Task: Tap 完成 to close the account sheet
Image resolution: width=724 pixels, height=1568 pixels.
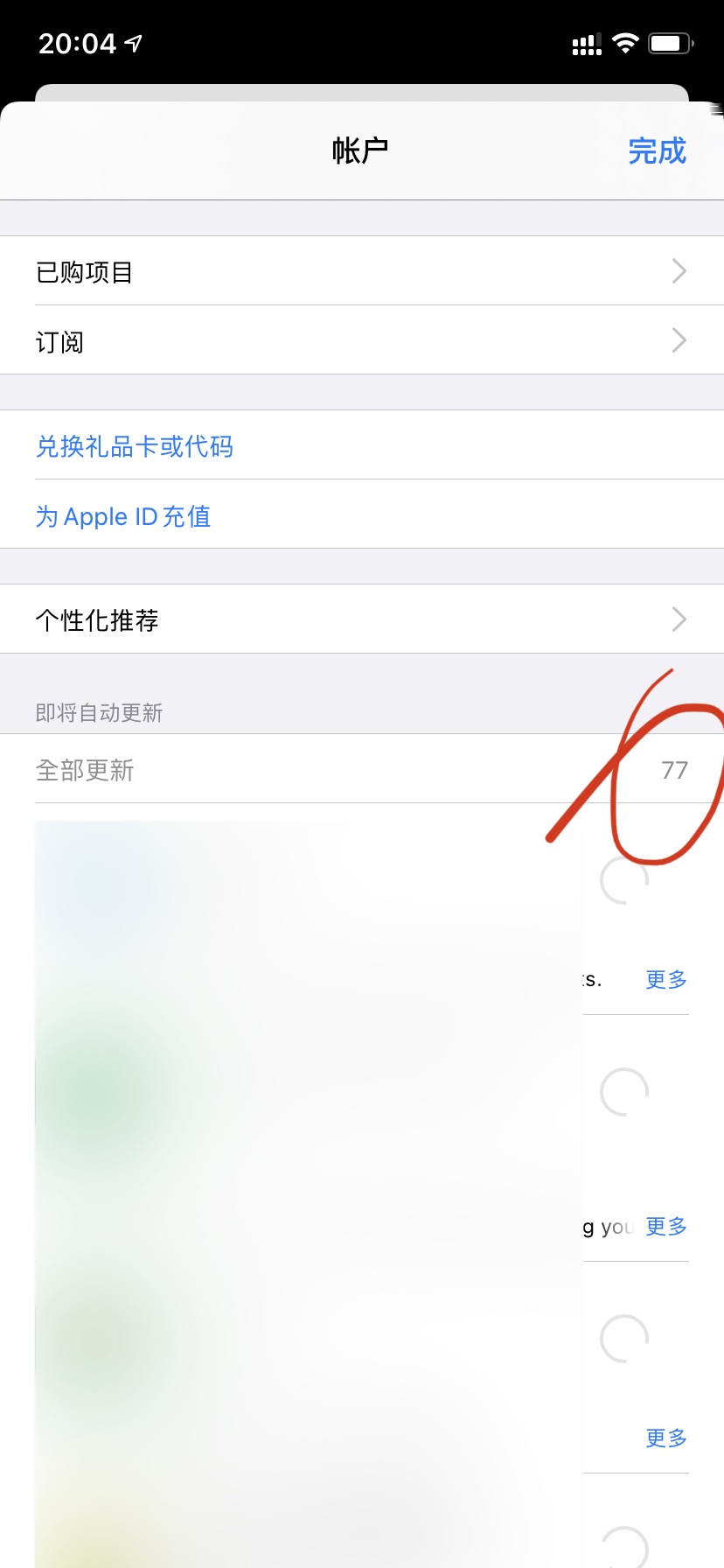Action: click(x=657, y=151)
